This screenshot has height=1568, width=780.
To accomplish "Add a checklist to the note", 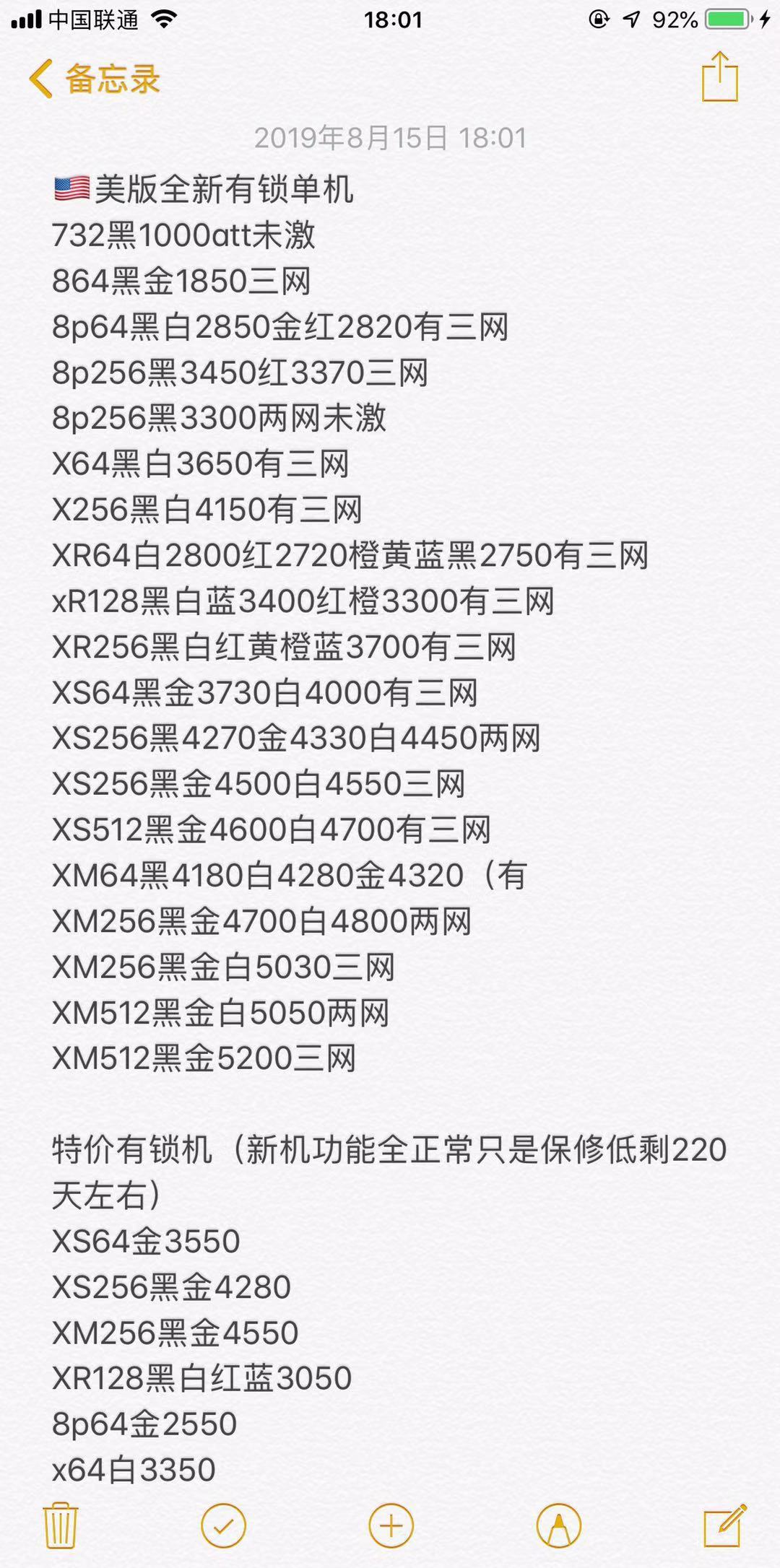I will [224, 1525].
